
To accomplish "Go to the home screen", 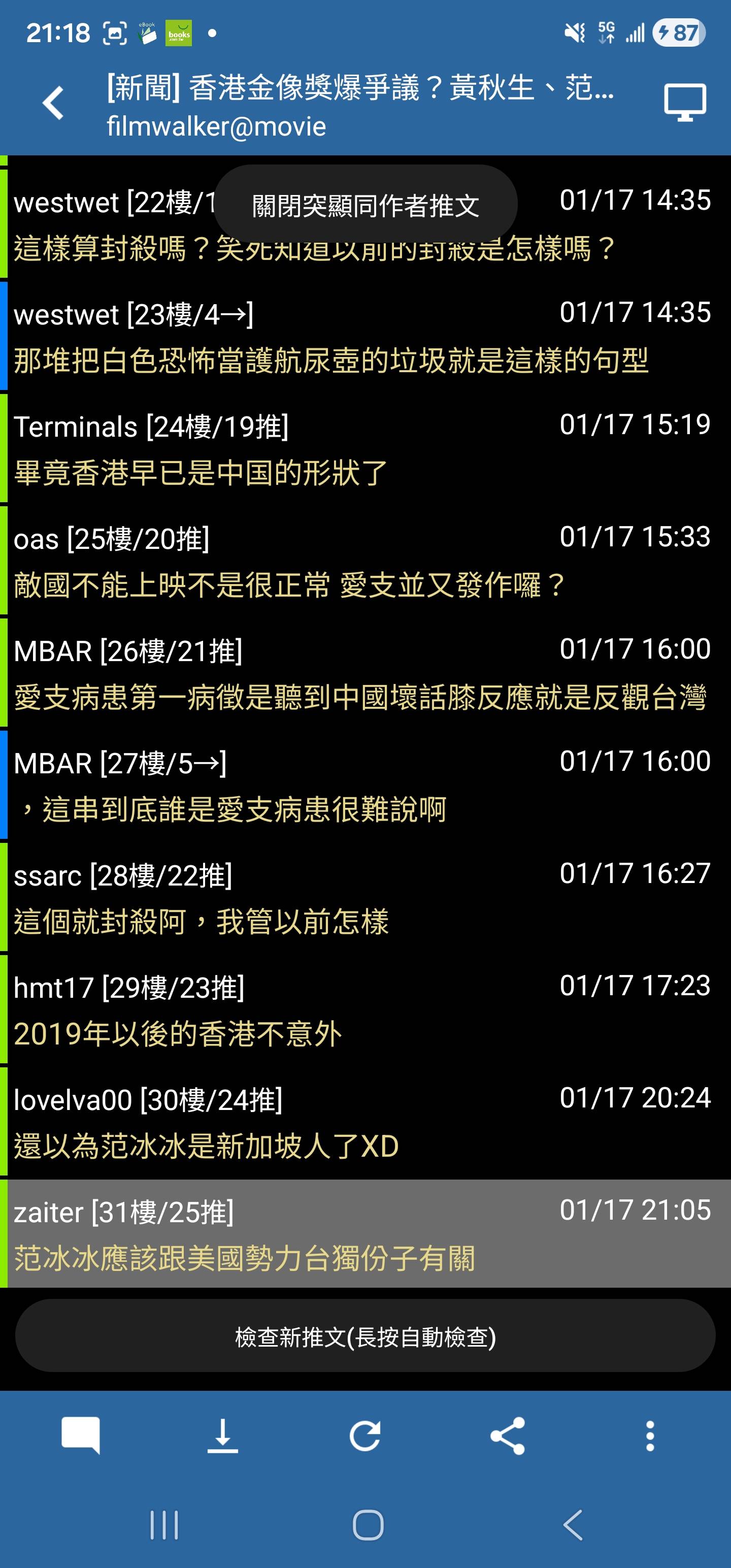I will click(368, 1525).
